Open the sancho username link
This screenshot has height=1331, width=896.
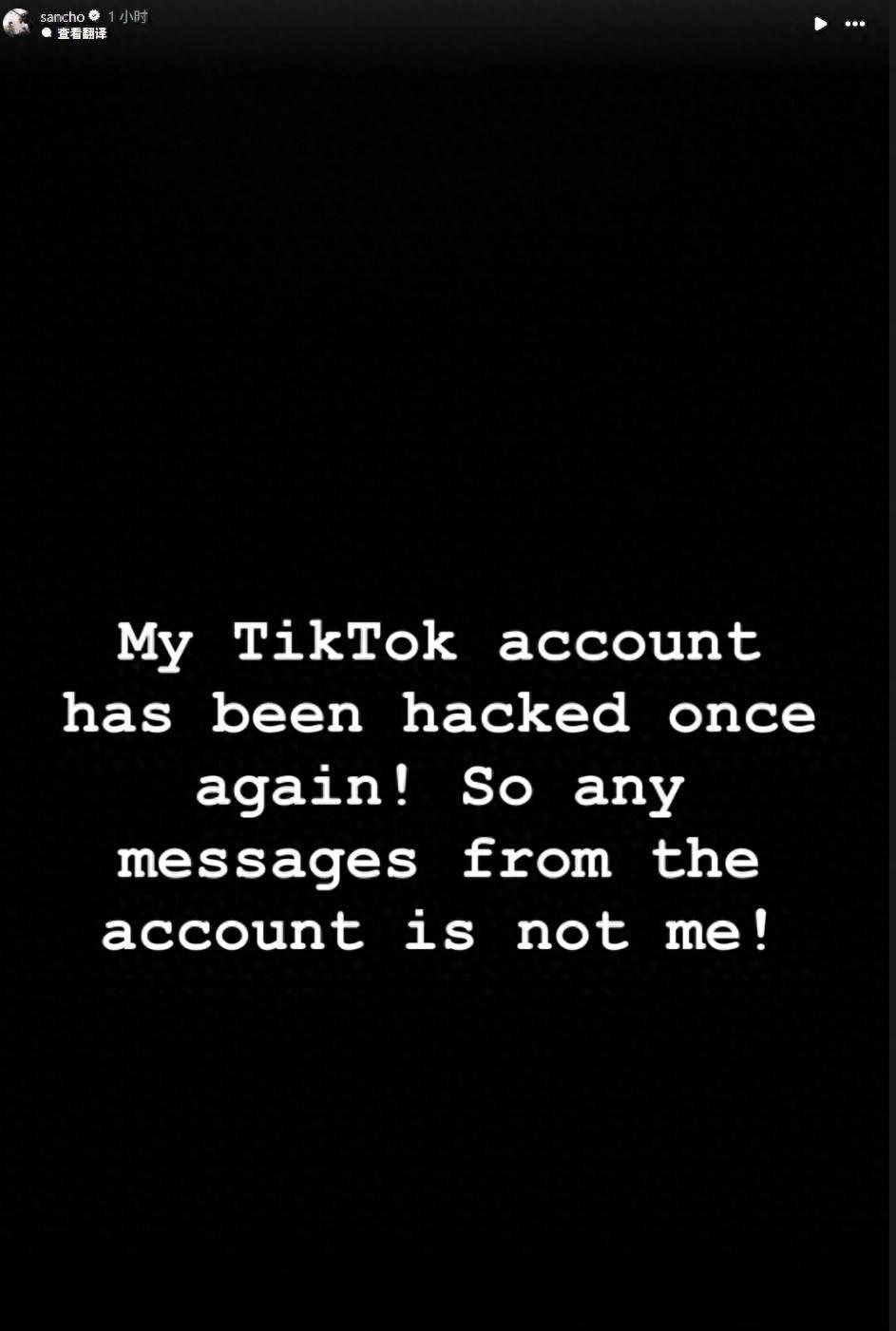coord(62,16)
